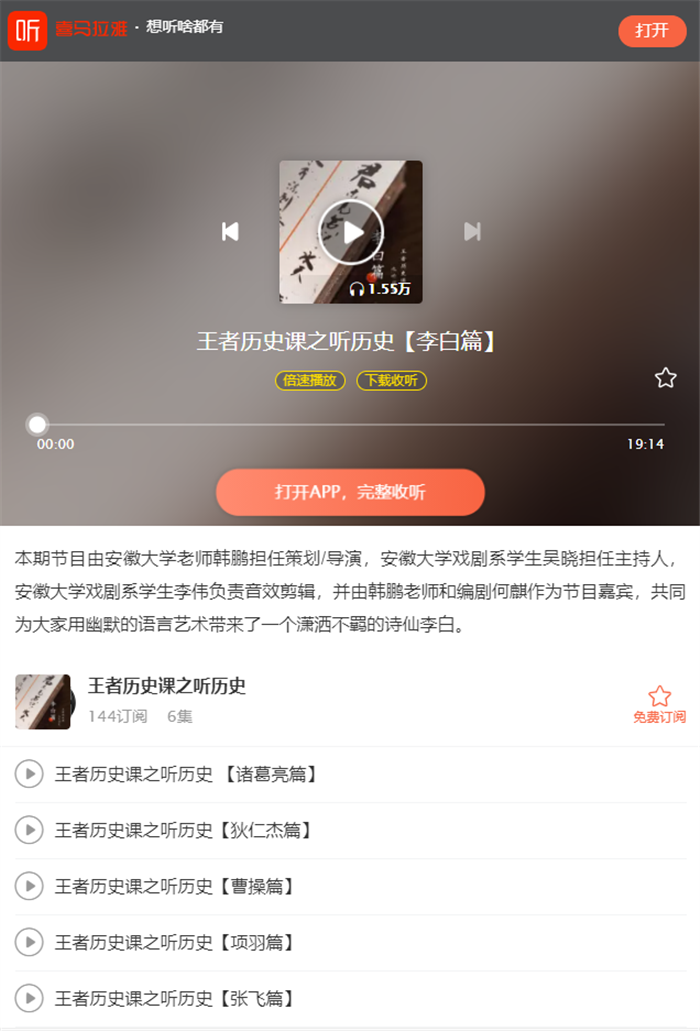
Task: Favorite this episode with the star icon
Action: point(666,378)
